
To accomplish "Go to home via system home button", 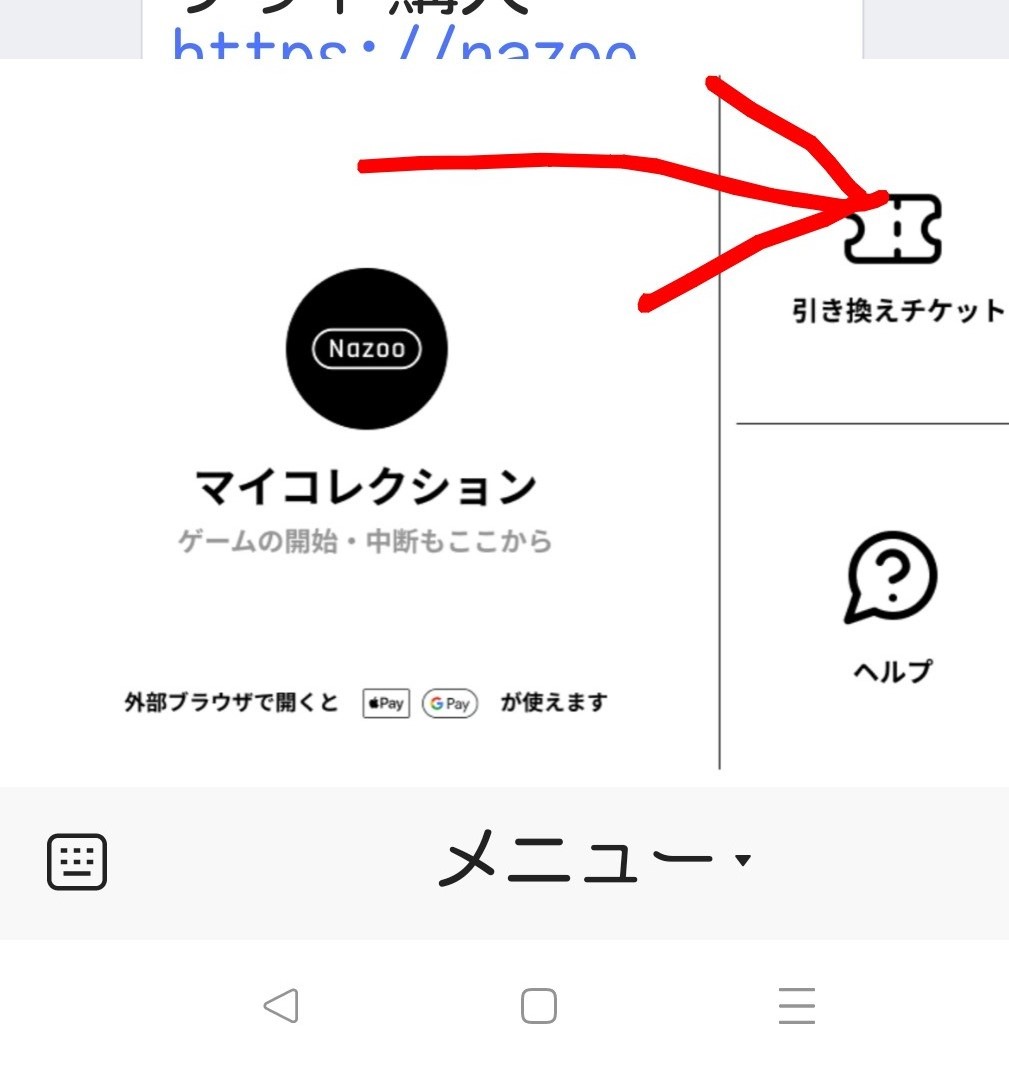I will [538, 1005].
